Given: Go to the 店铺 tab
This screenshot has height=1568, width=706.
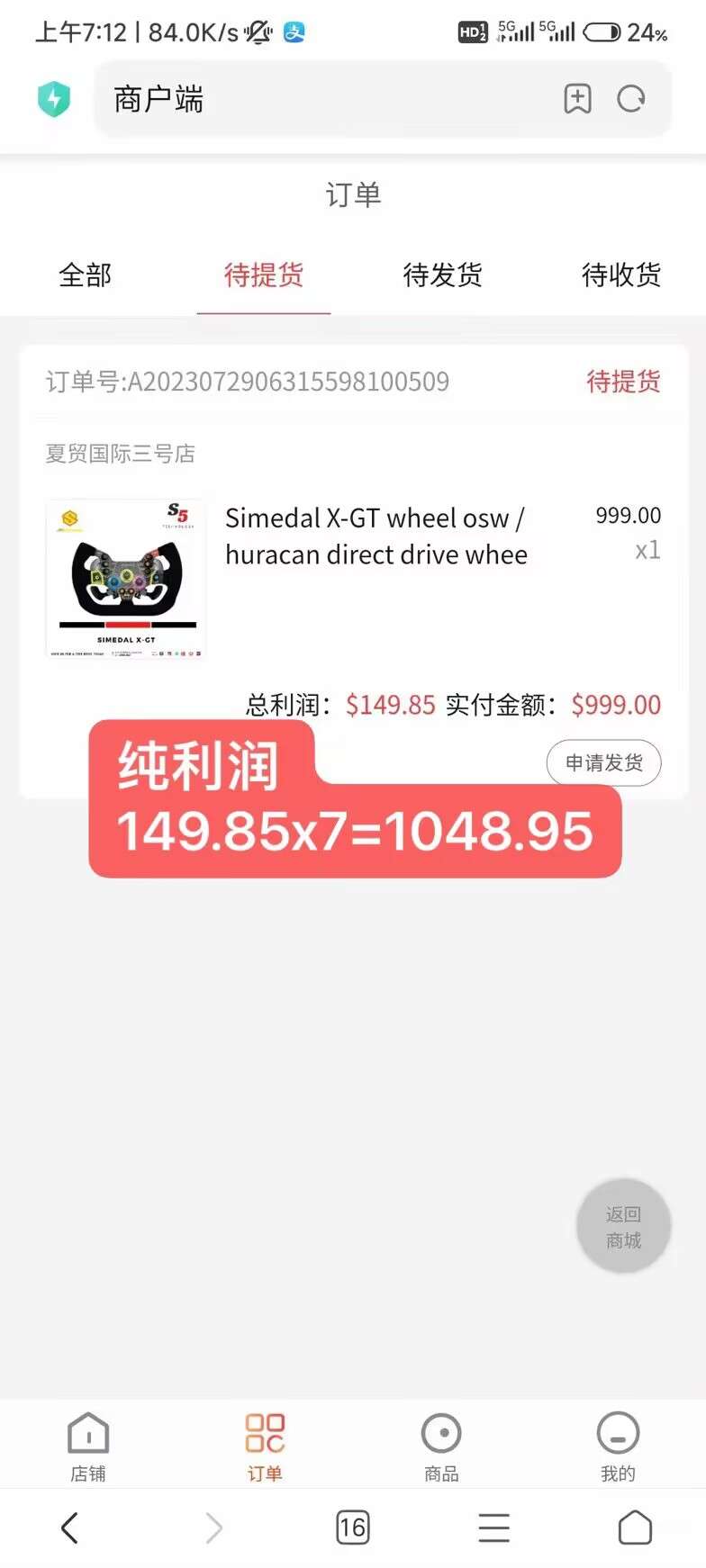Looking at the screenshot, I should coord(88,1446).
